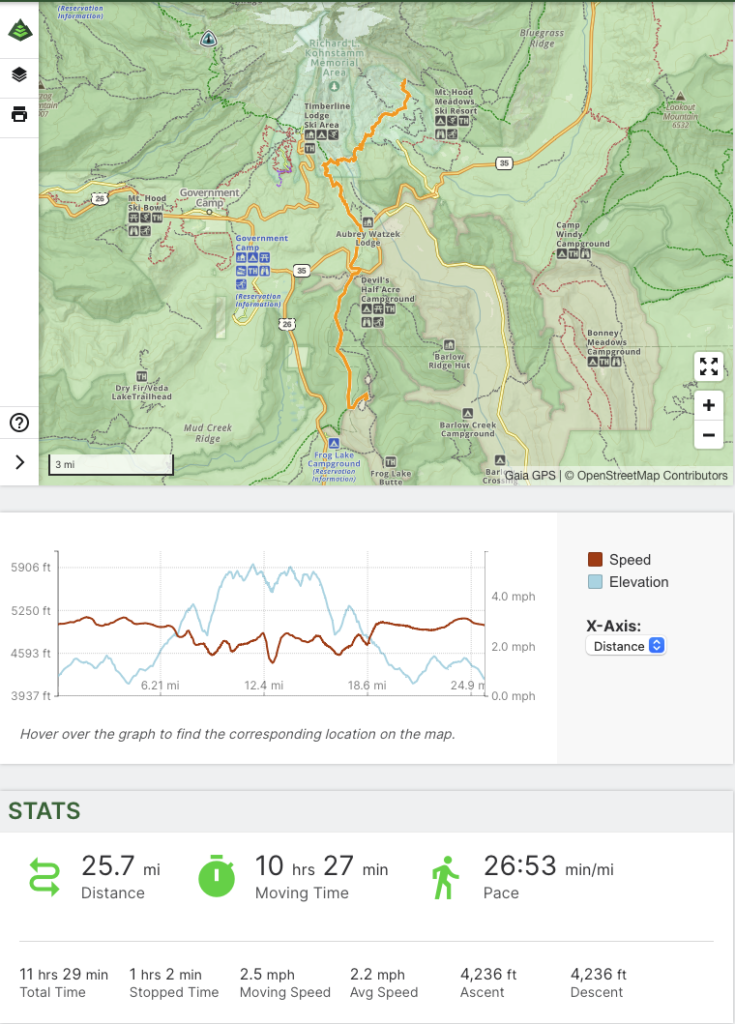
Task: Open the X-Axis Distance dropdown
Action: tap(626, 646)
